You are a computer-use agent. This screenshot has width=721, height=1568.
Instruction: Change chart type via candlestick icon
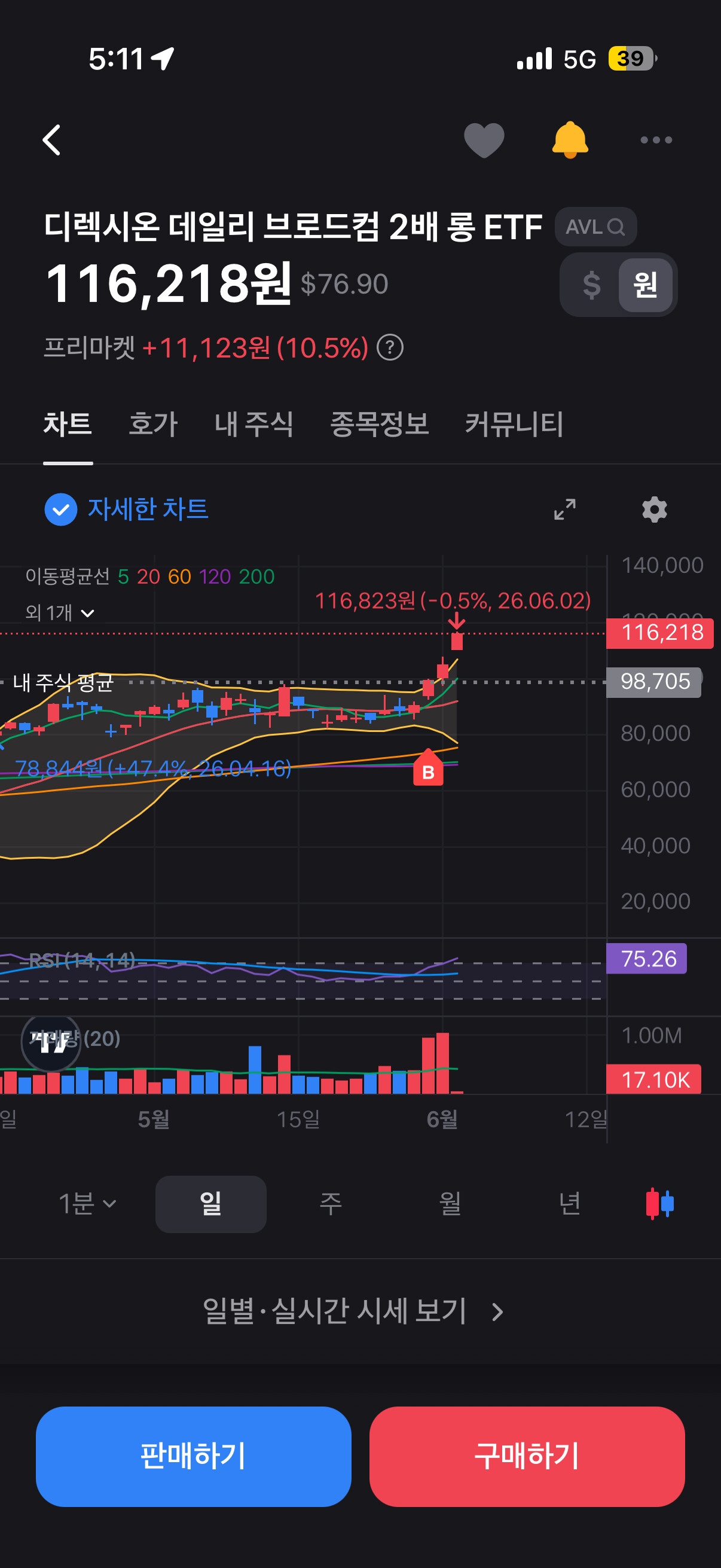[x=659, y=1203]
